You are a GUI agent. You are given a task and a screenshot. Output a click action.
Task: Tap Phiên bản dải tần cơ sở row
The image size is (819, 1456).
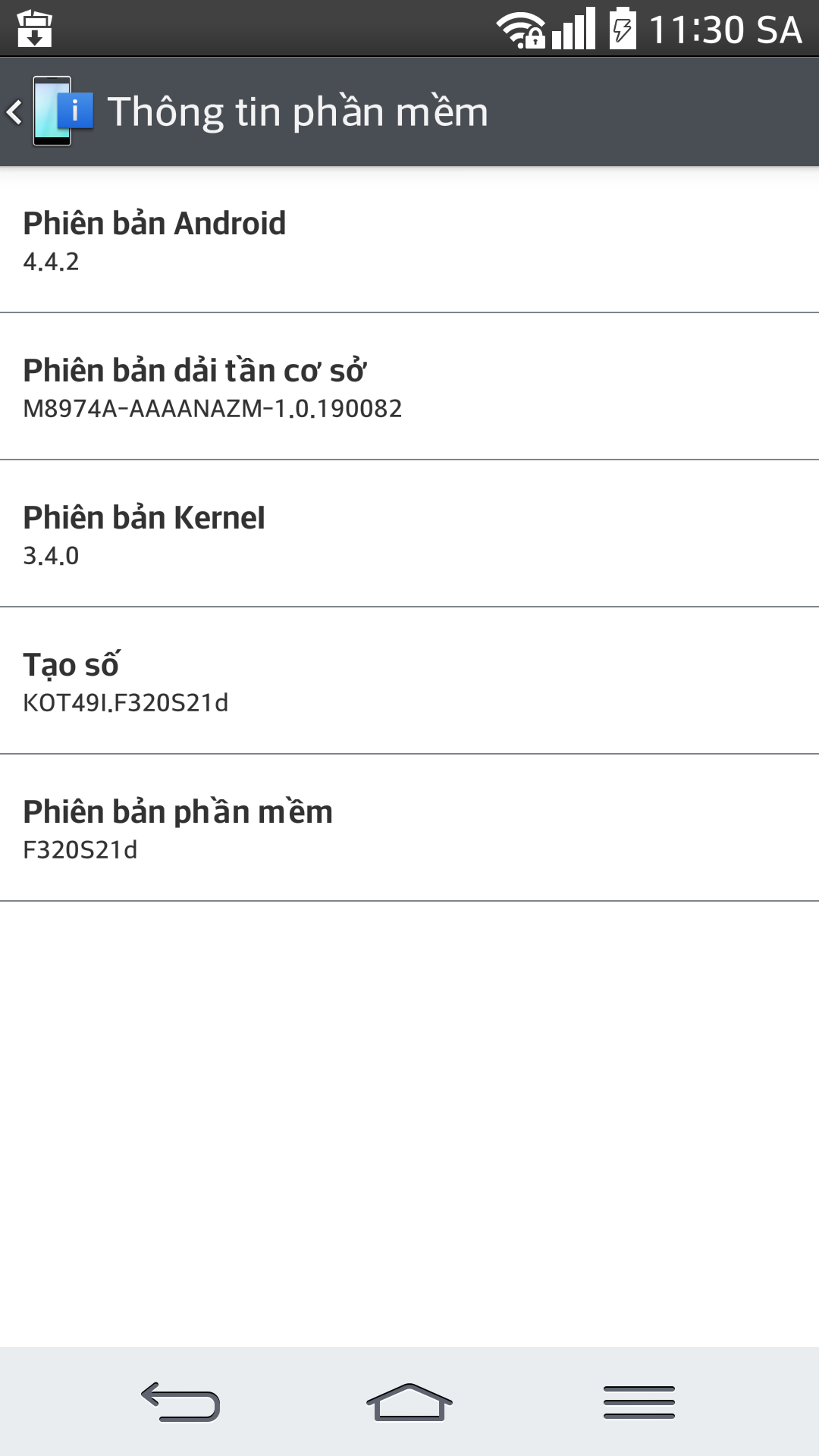pos(409,388)
